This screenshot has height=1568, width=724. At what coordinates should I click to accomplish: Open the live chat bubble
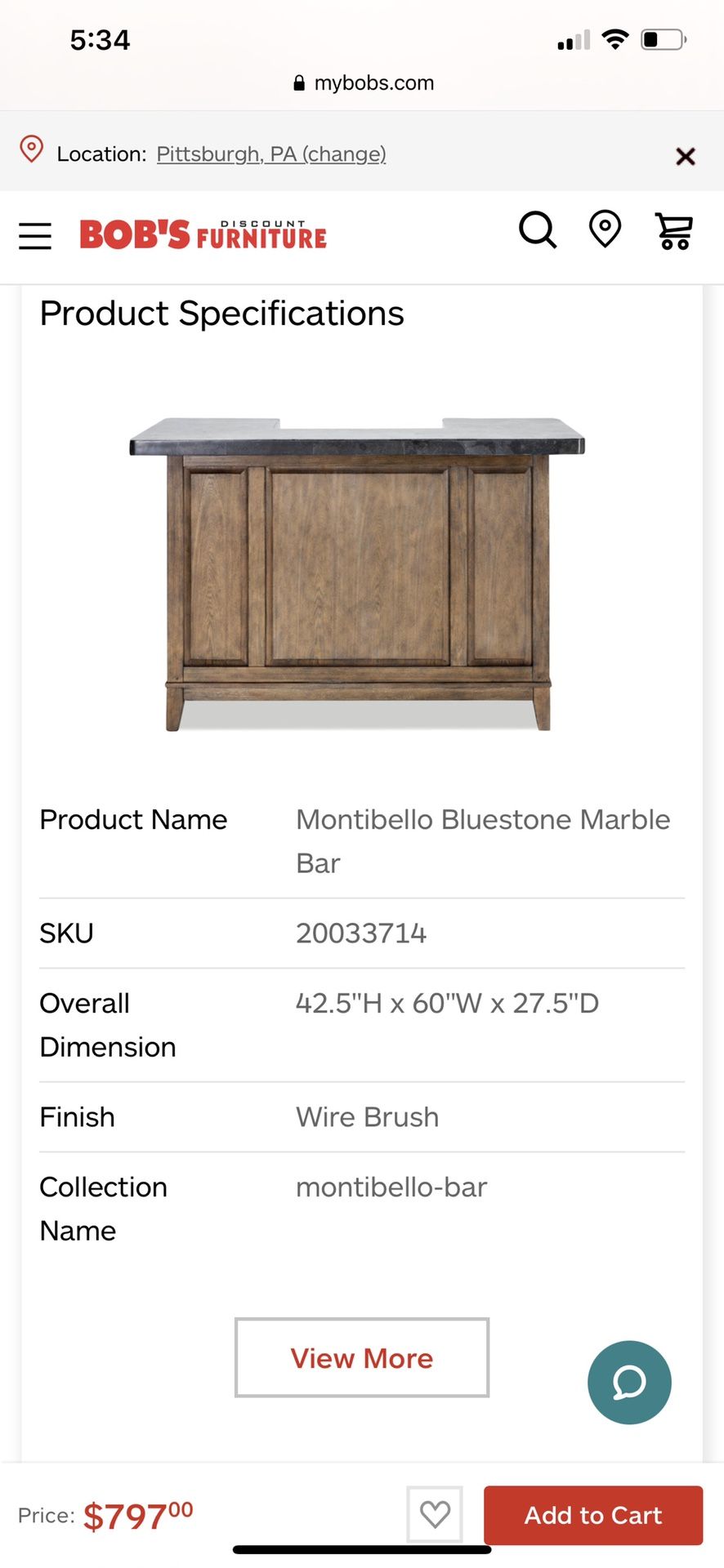[629, 1383]
